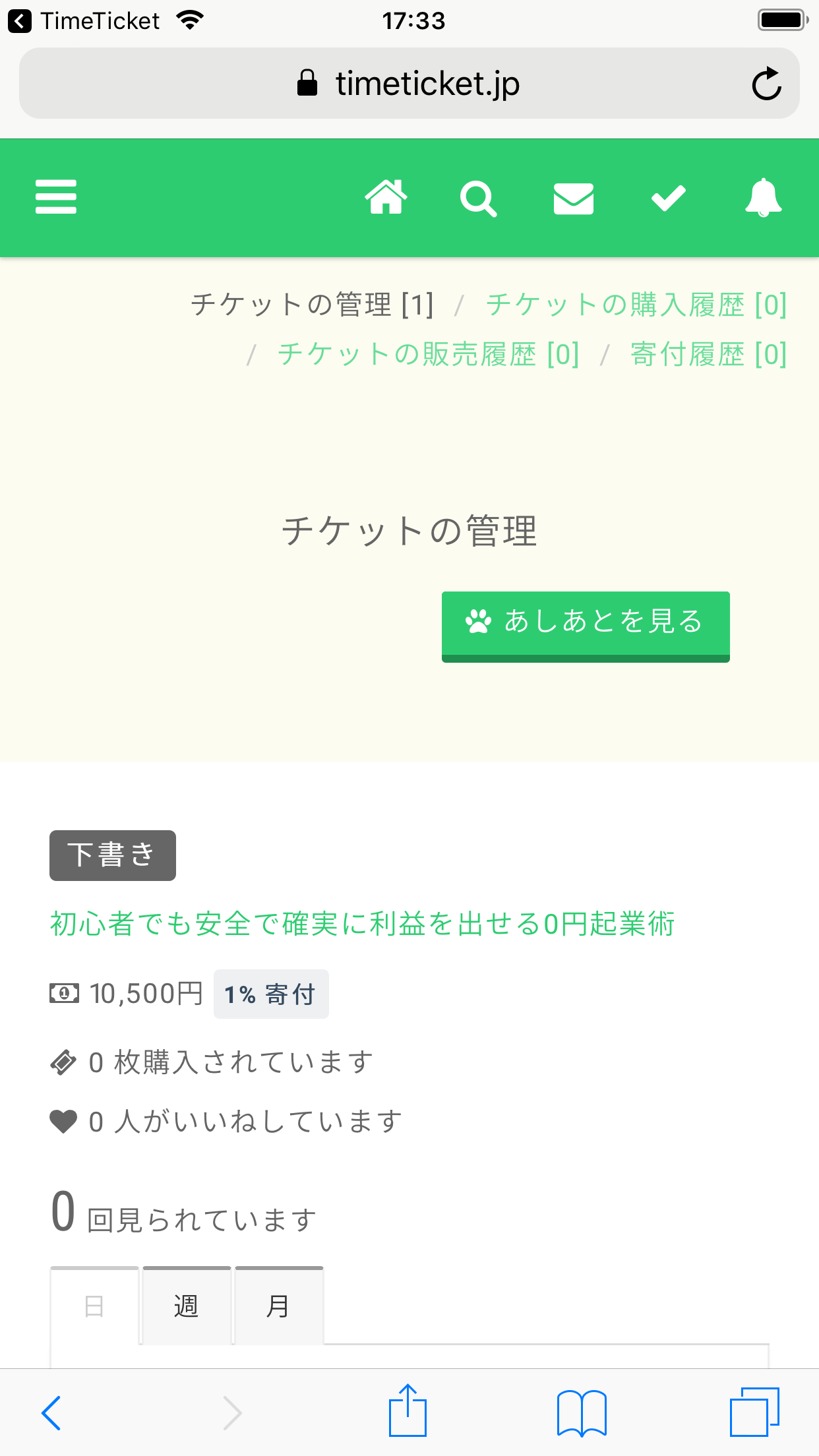Screen dimensions: 819x1456
Task: Open the messages envelope icon
Action: coord(573,198)
